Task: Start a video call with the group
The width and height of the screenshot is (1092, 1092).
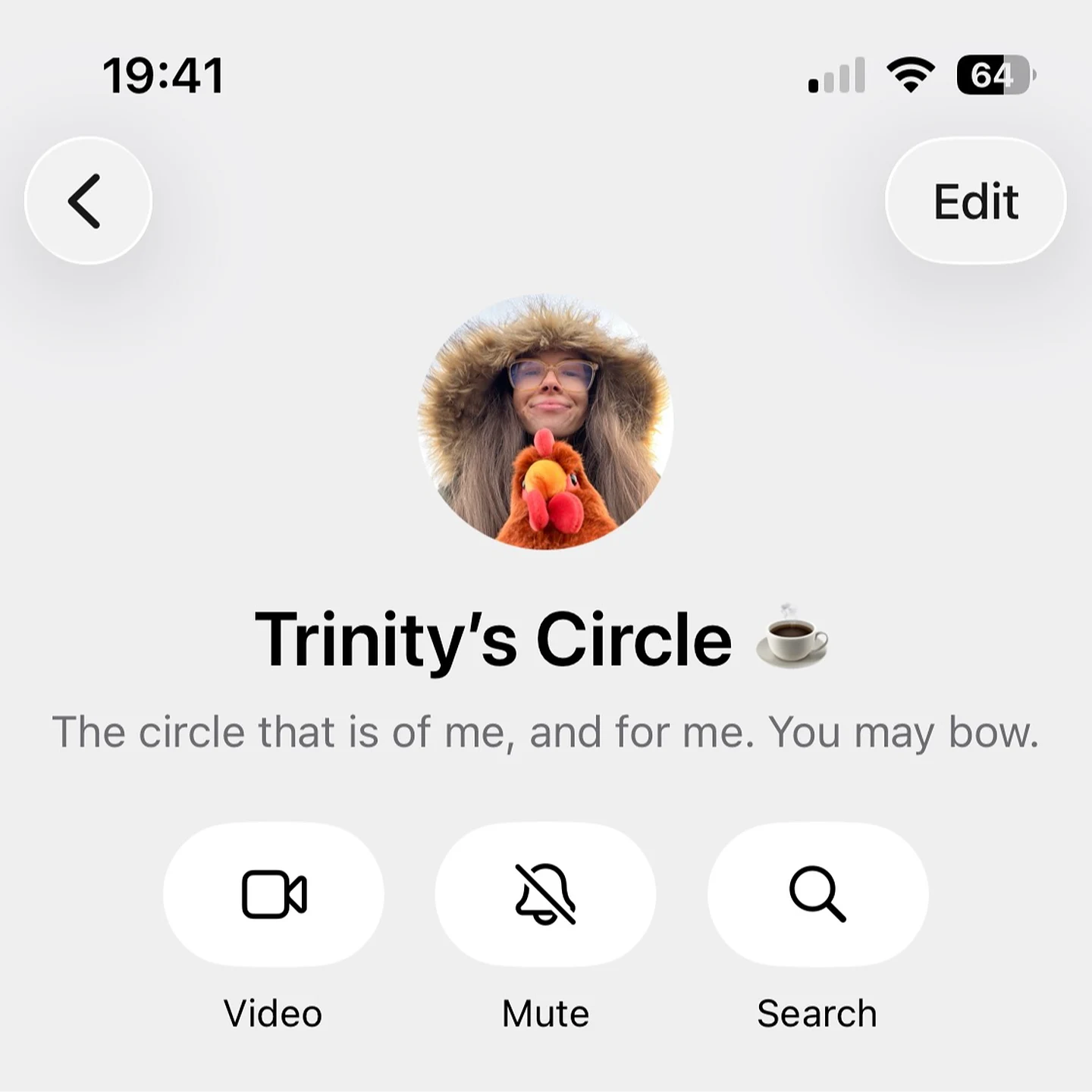Action: coord(274,895)
